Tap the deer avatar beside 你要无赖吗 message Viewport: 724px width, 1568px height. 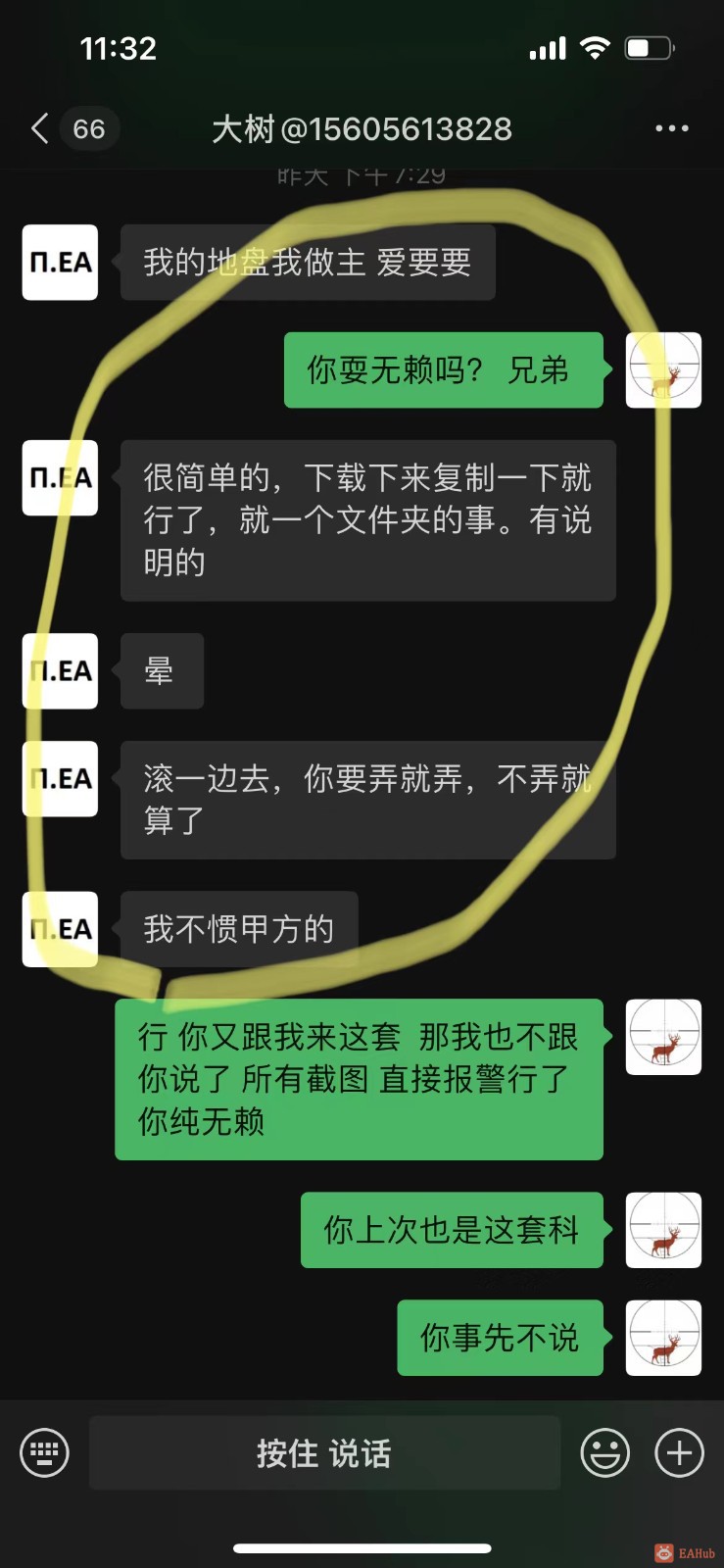663,369
